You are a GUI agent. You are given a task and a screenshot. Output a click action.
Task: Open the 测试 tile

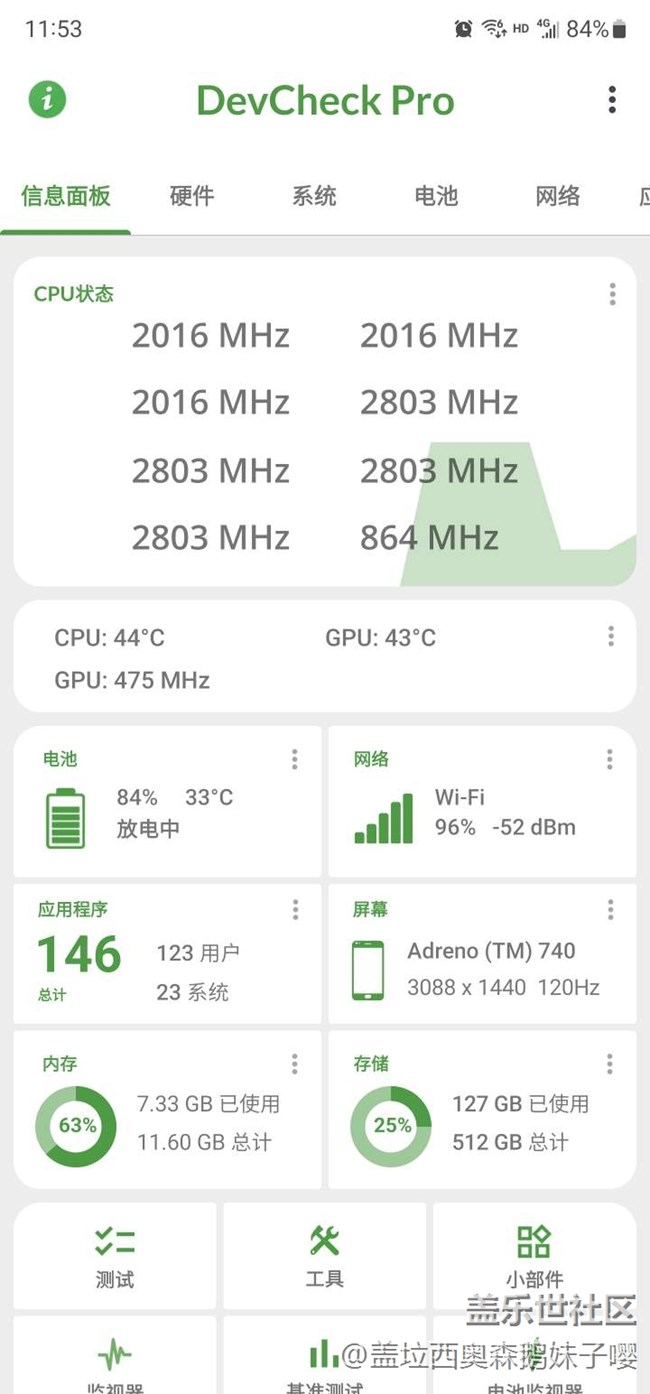(115, 1255)
